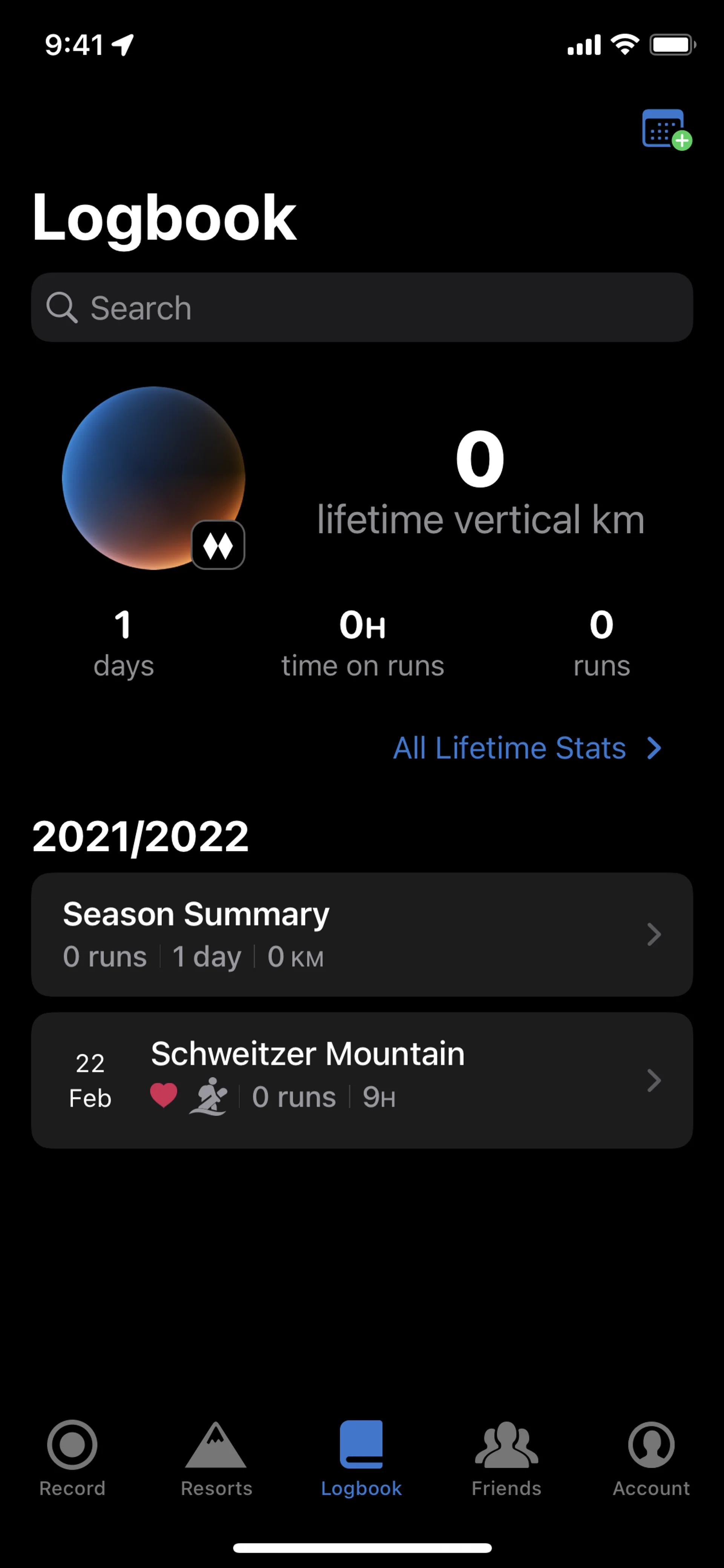Focus the logbook Search field
724x1568 pixels.
(x=361, y=307)
